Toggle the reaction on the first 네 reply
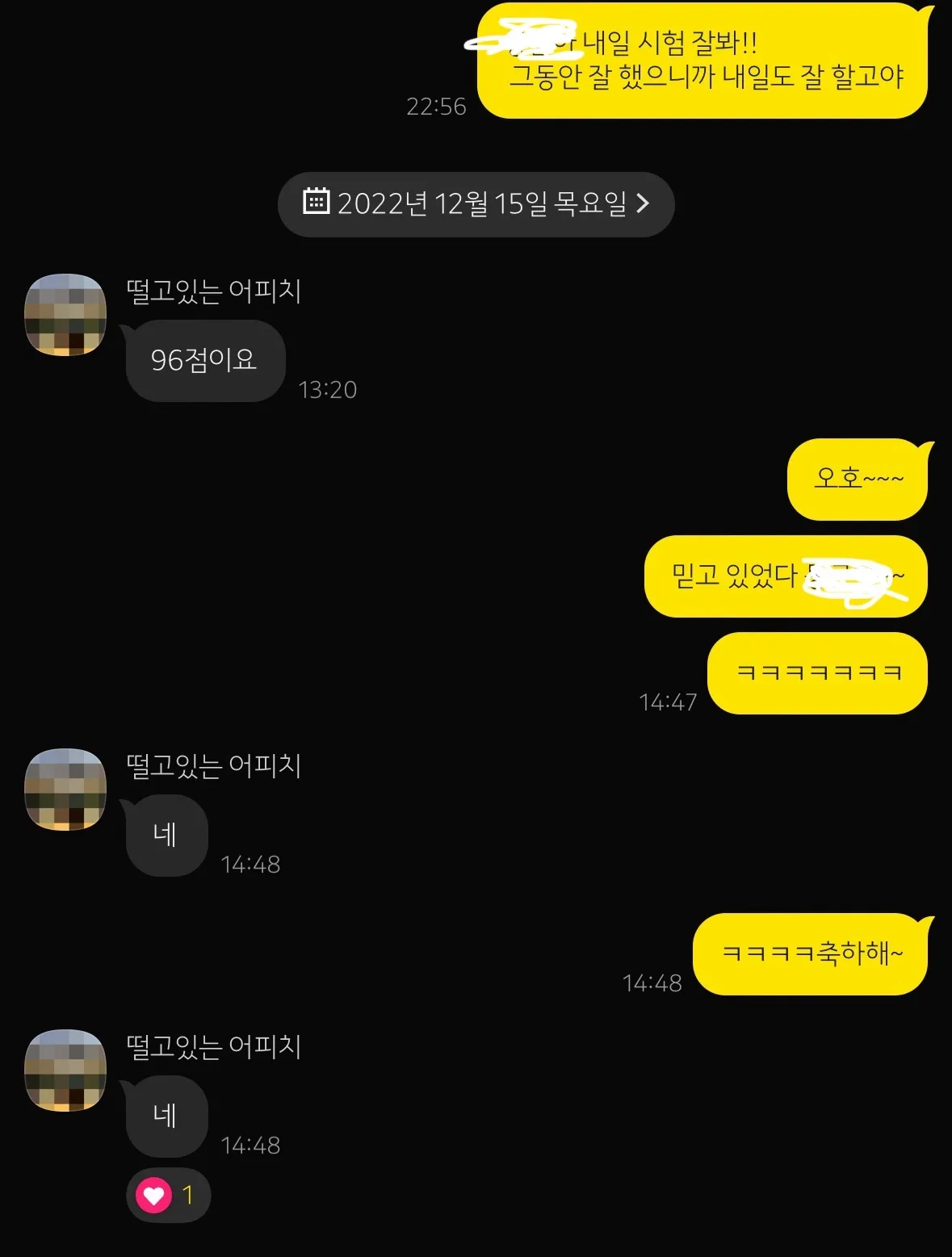Image resolution: width=952 pixels, height=1257 pixels. click(x=166, y=836)
